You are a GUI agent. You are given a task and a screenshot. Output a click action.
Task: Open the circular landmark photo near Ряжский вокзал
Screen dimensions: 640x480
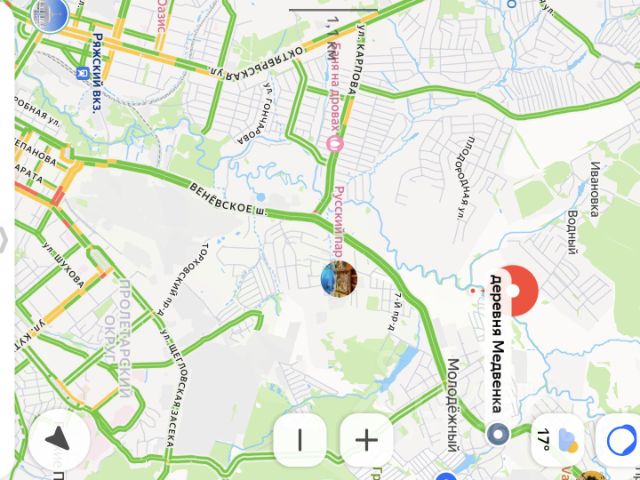(x=50, y=13)
